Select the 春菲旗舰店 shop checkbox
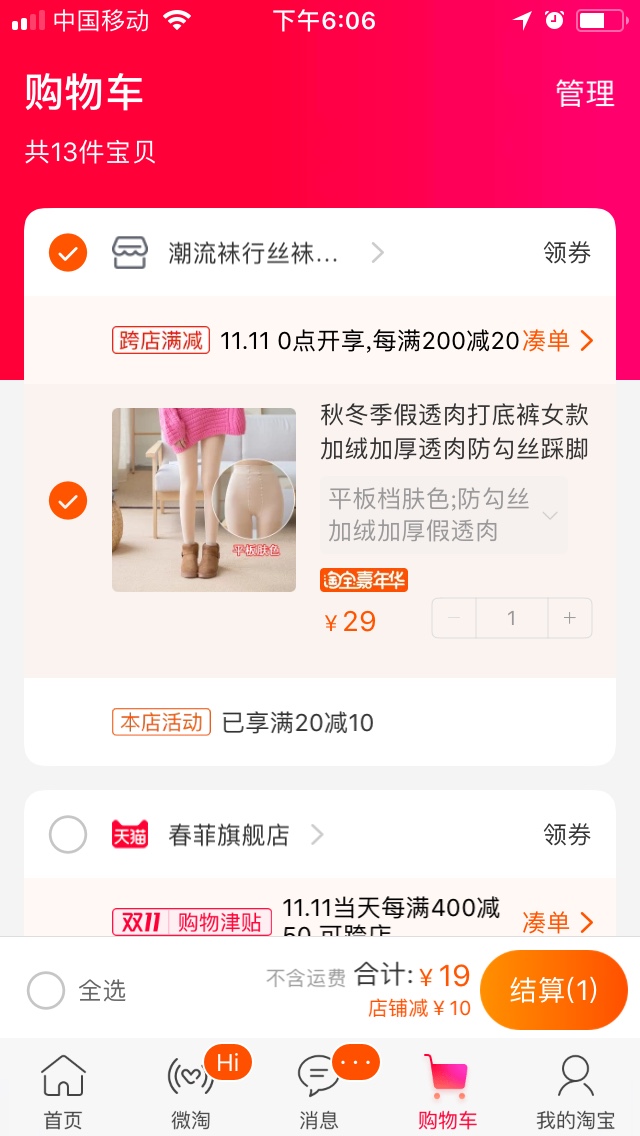Screen dimensions: 640x1136 [68, 835]
